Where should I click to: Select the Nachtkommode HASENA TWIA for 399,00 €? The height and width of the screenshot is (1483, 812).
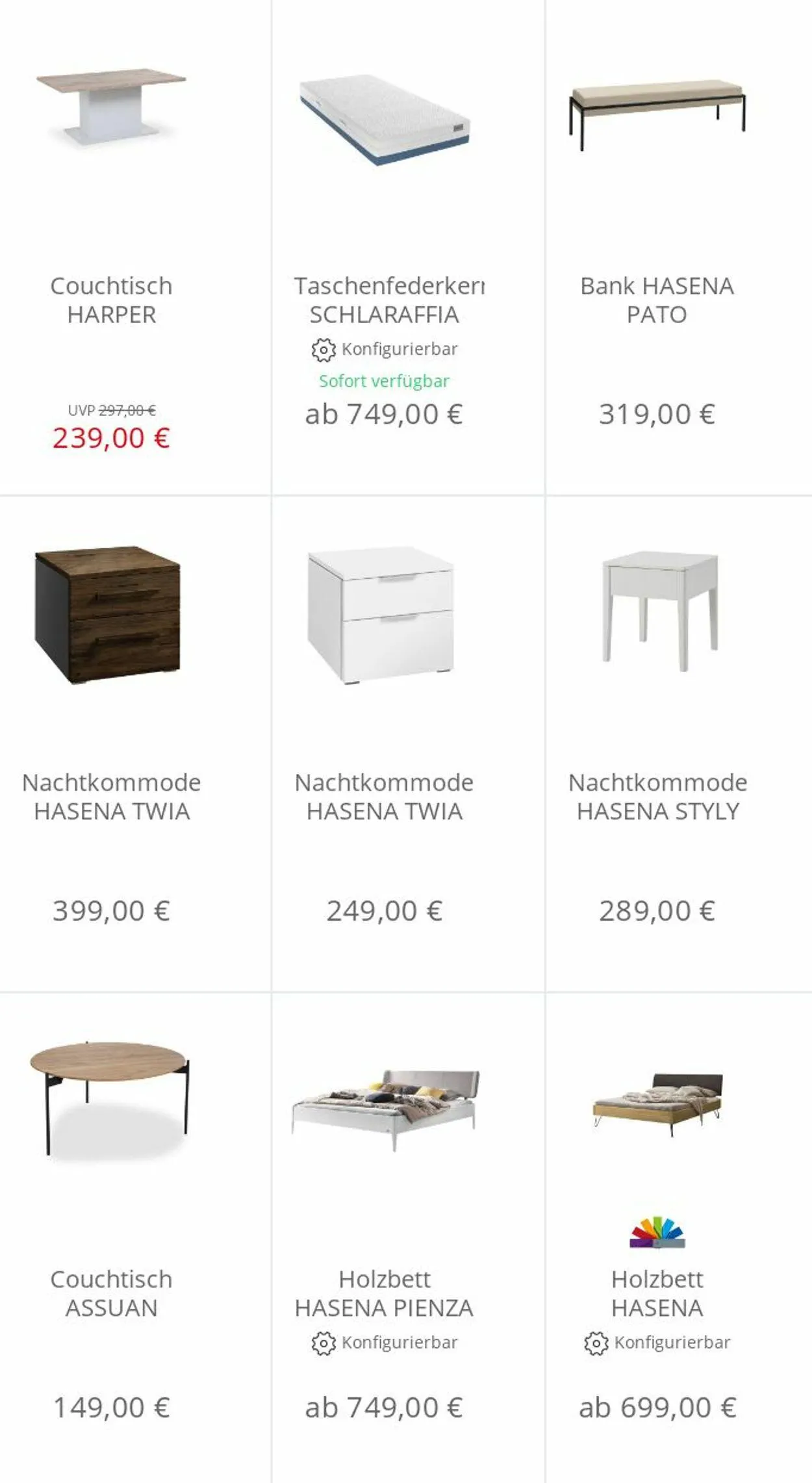135,743
